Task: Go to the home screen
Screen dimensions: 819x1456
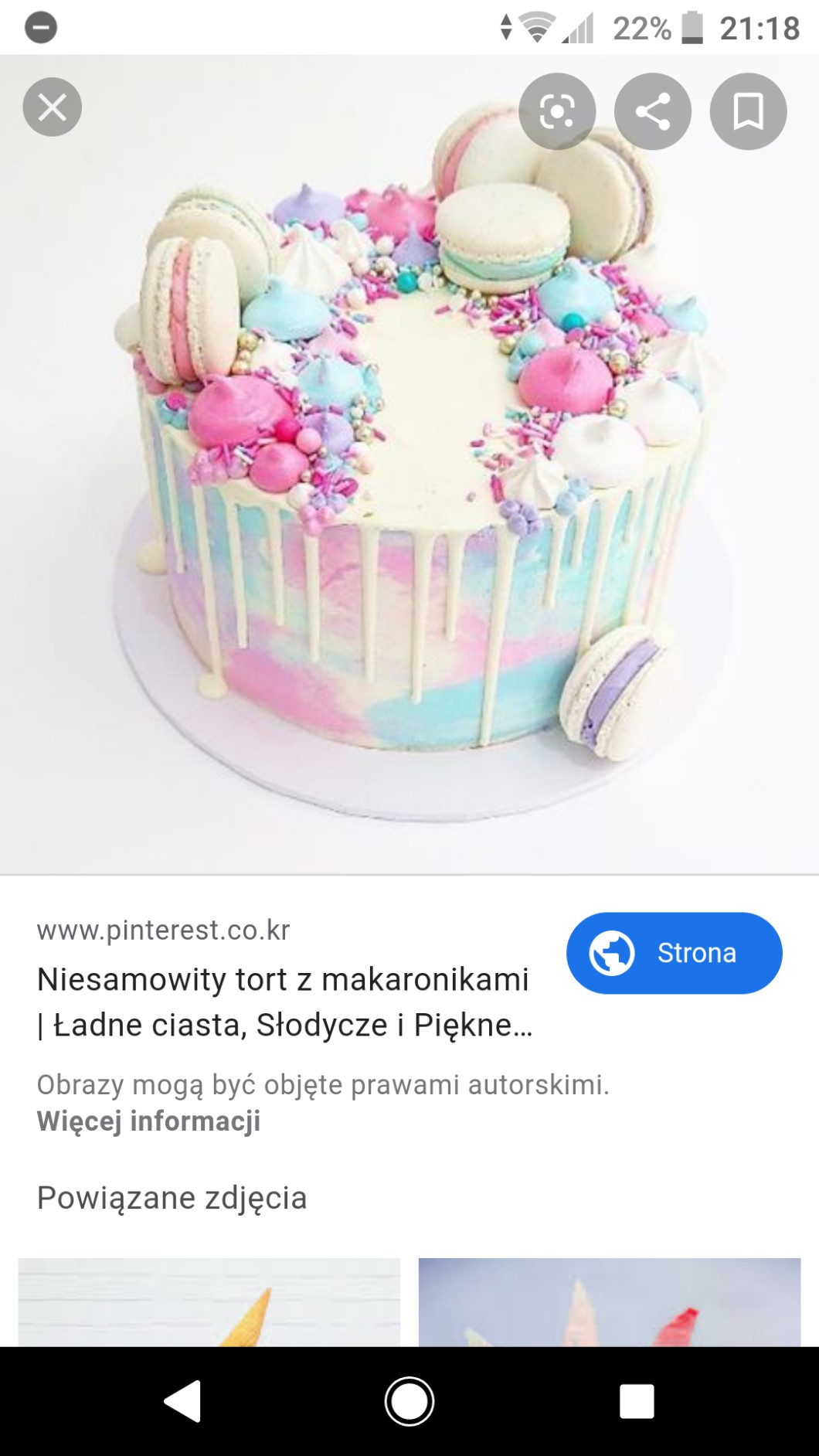Action: [409, 1401]
